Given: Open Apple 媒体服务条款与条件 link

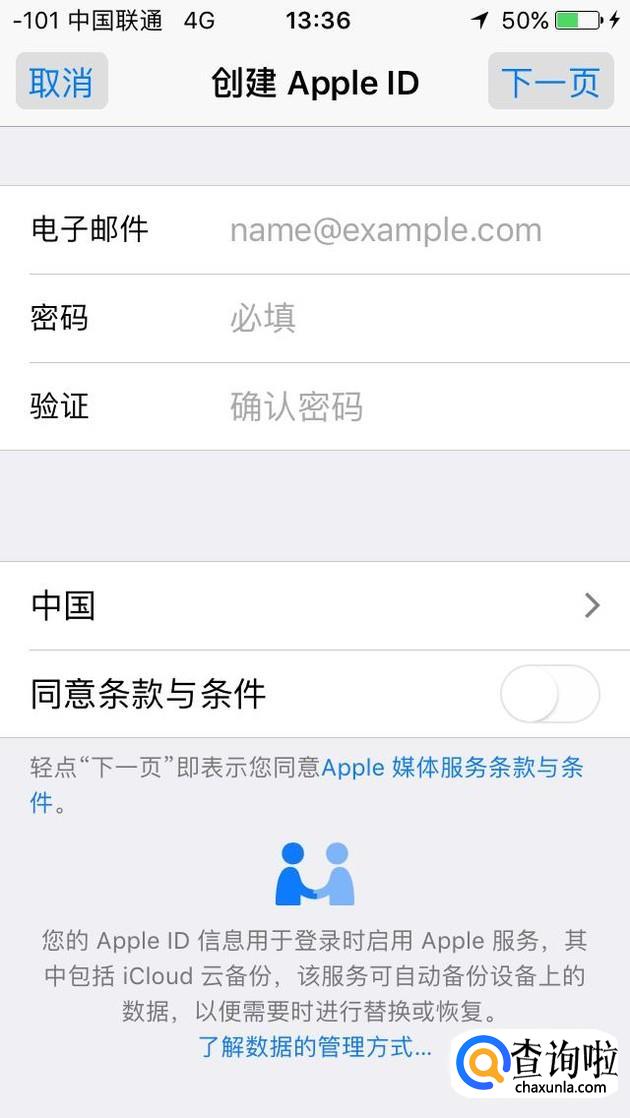Looking at the screenshot, I should tap(306, 786).
